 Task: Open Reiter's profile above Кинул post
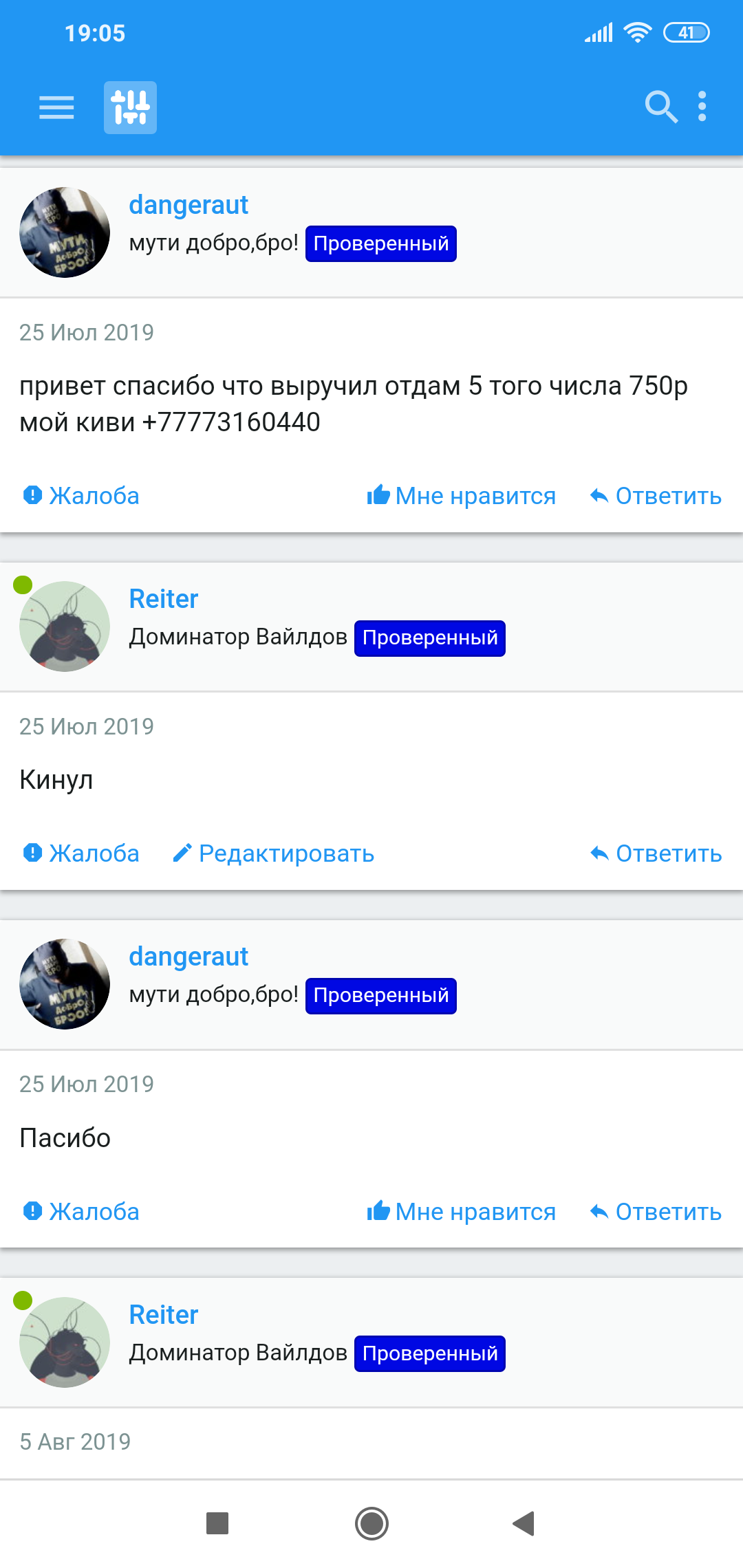tap(164, 599)
